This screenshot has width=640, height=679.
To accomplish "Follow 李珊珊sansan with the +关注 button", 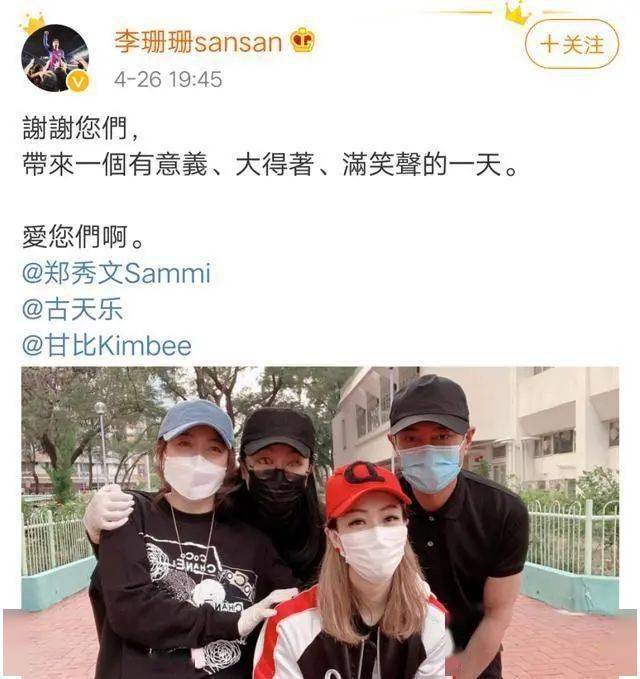I will point(572,44).
